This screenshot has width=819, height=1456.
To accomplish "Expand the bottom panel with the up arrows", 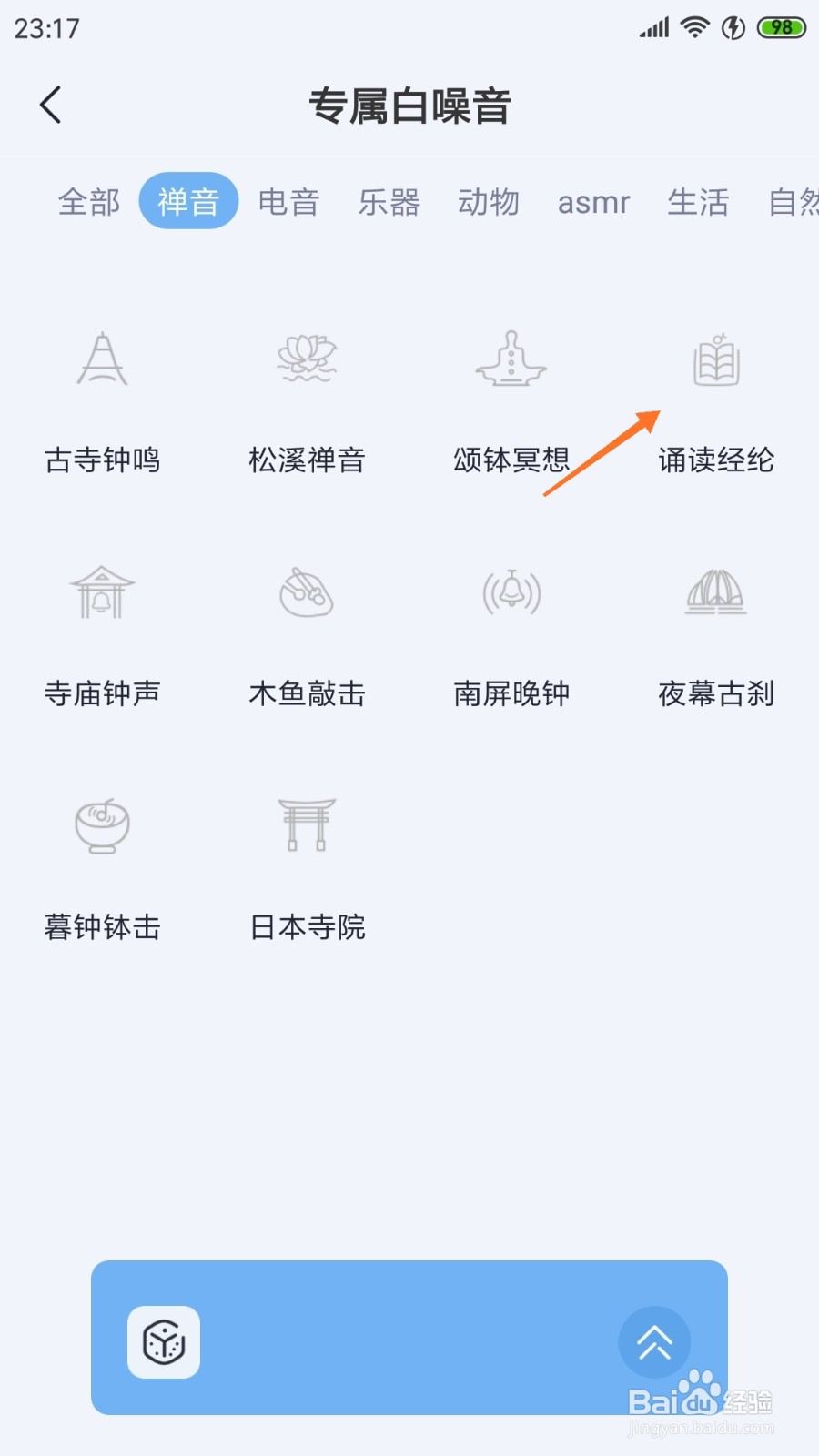I will point(654,1342).
